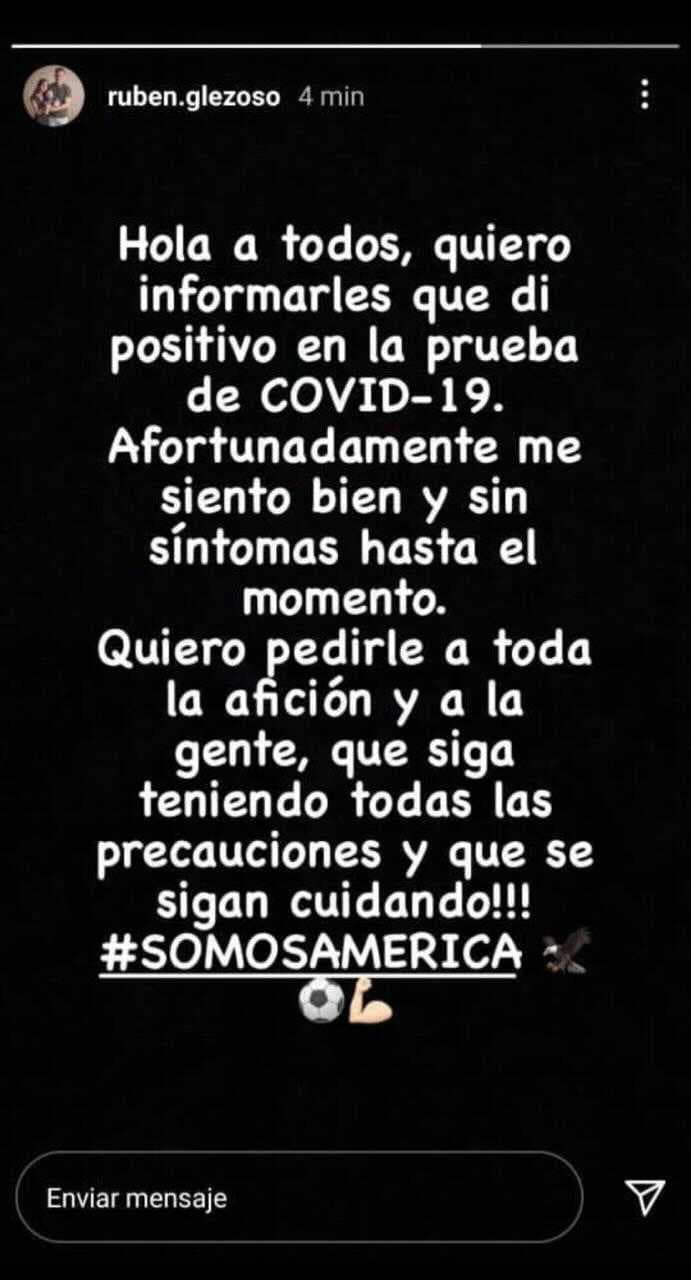Focus the Enviar mensaje reply field

[x=299, y=1197]
